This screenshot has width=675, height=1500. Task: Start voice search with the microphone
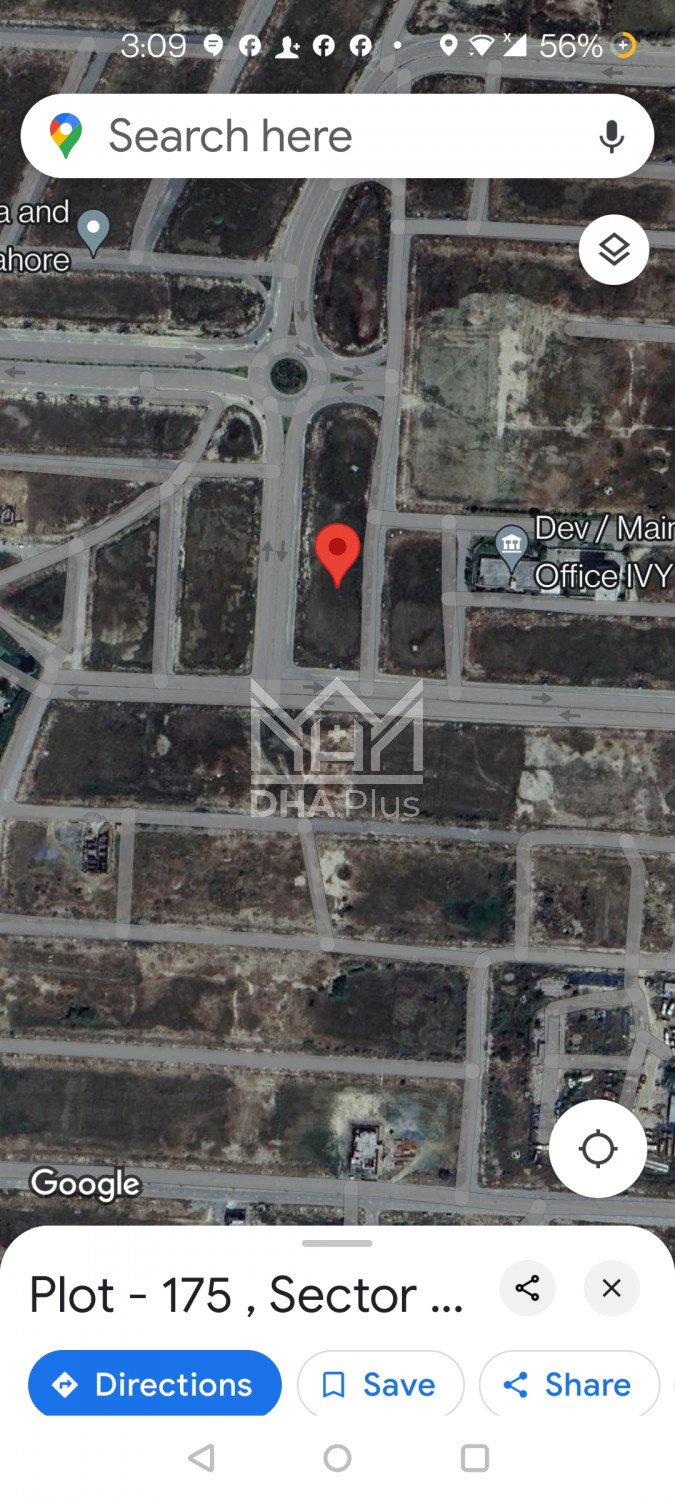tap(611, 136)
